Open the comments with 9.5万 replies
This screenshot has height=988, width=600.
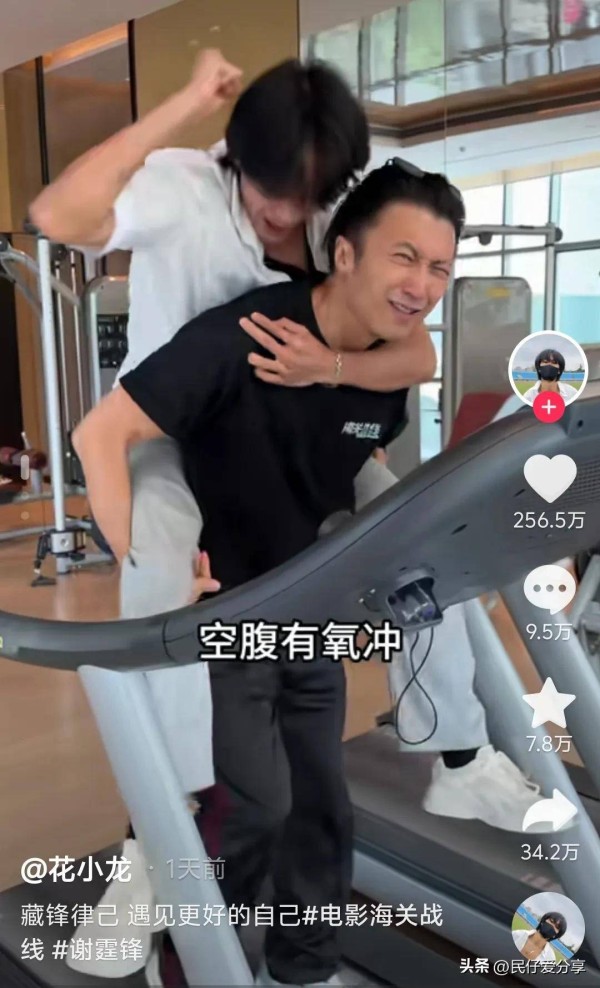[549, 590]
